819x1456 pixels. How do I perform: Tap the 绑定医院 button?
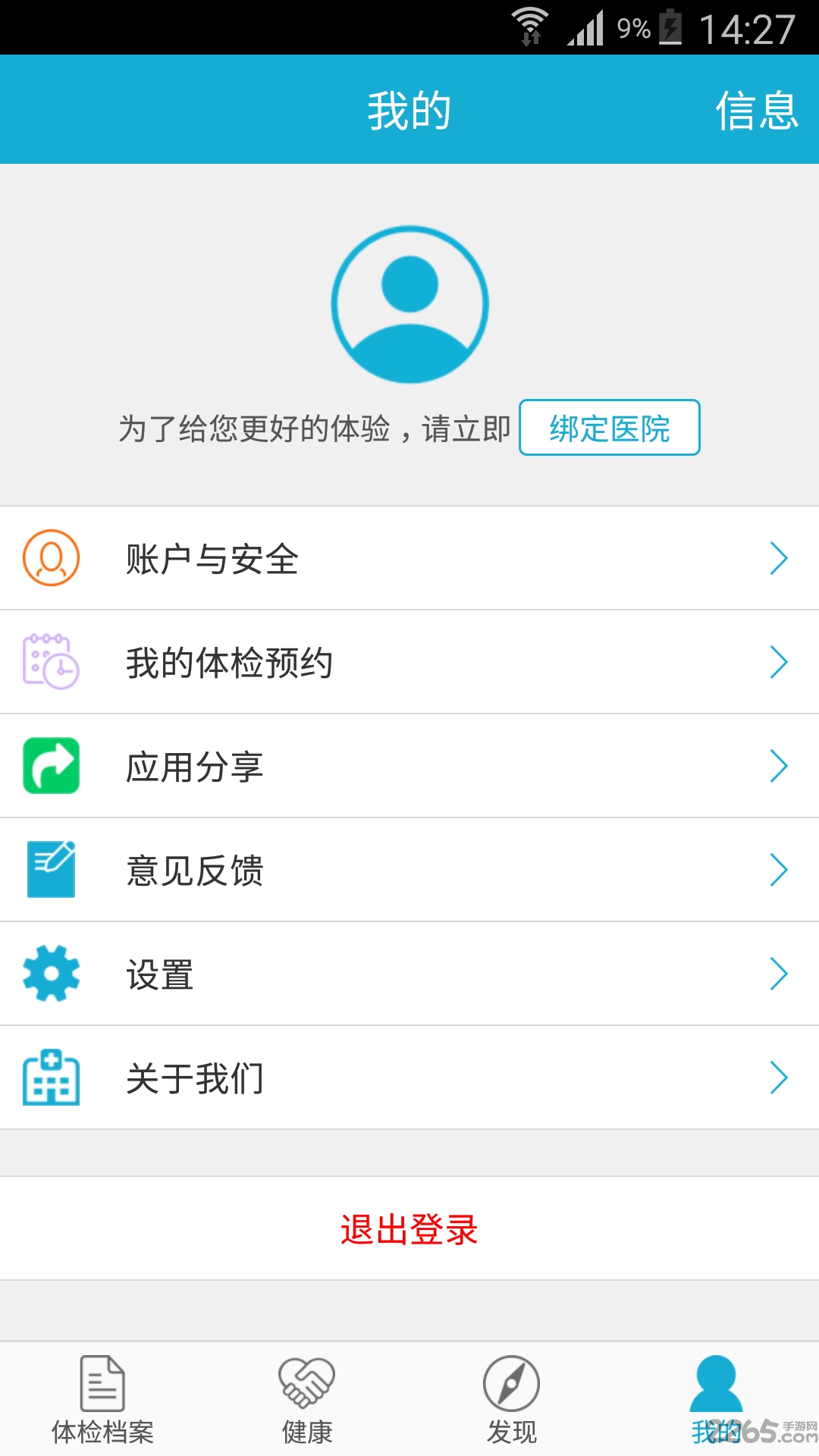point(609,428)
